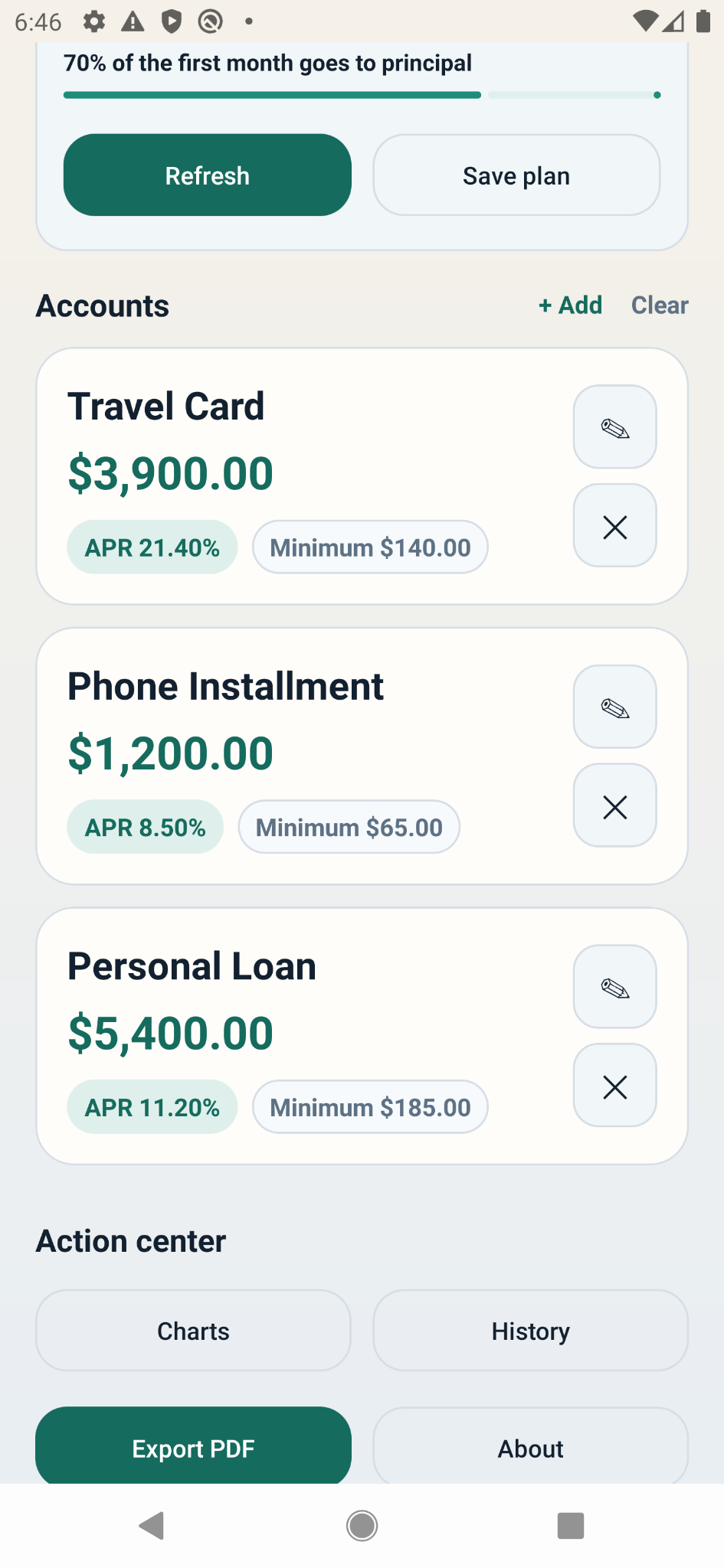The width and height of the screenshot is (724, 1568).
Task: Tap the Refresh button
Action: [x=207, y=175]
